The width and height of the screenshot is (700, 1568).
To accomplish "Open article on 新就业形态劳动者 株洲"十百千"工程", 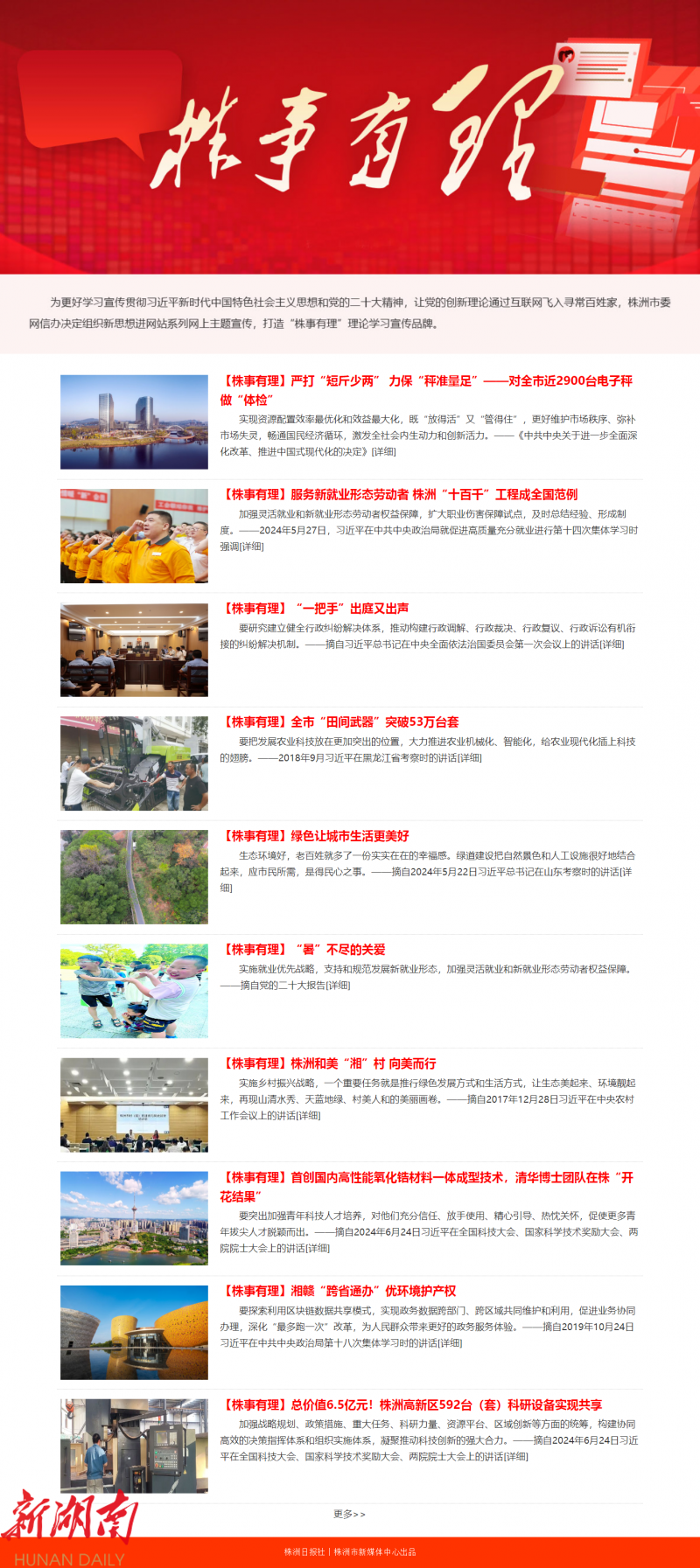I will [x=399, y=495].
